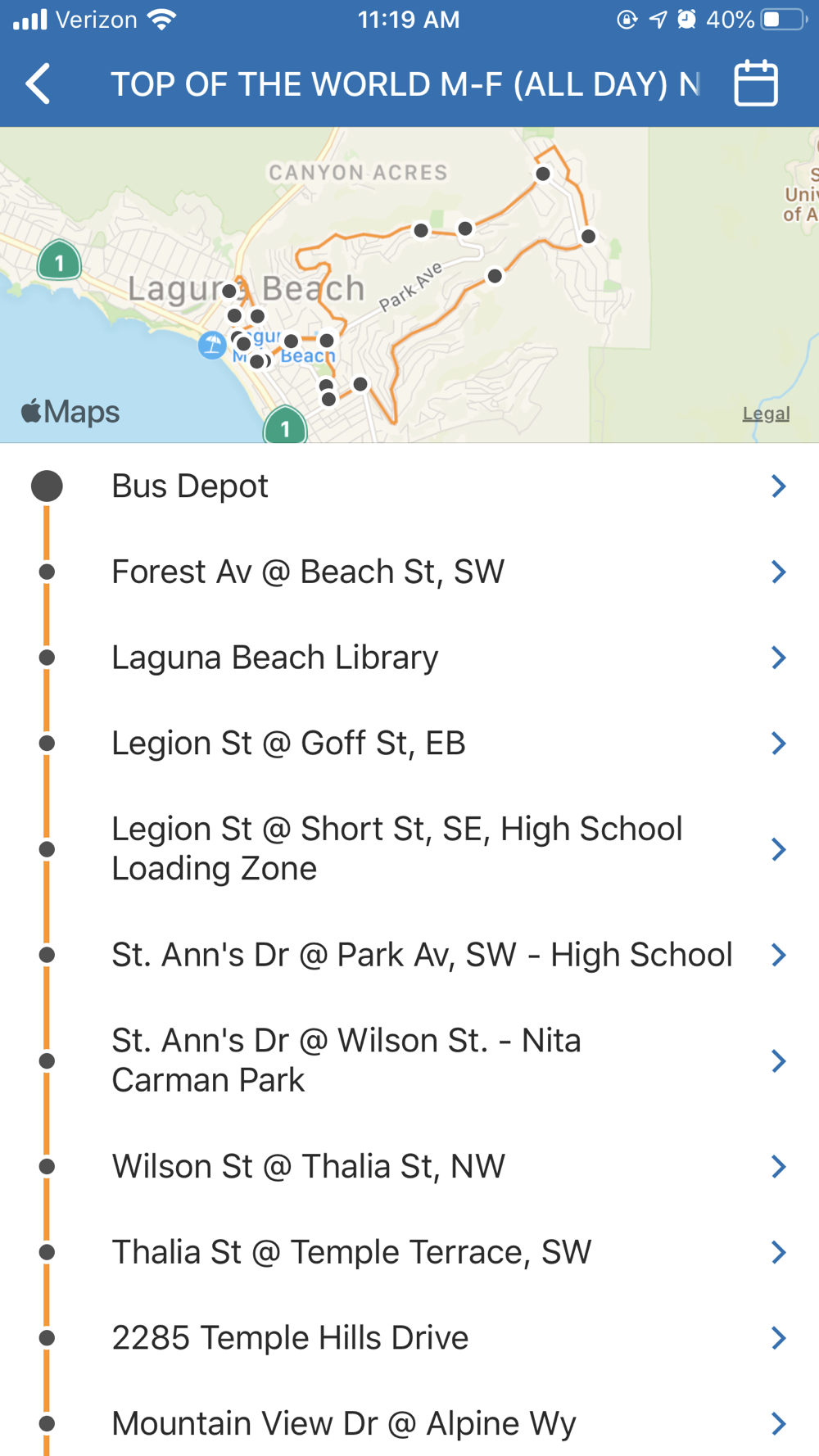Open the Legal link on the map

click(x=766, y=414)
